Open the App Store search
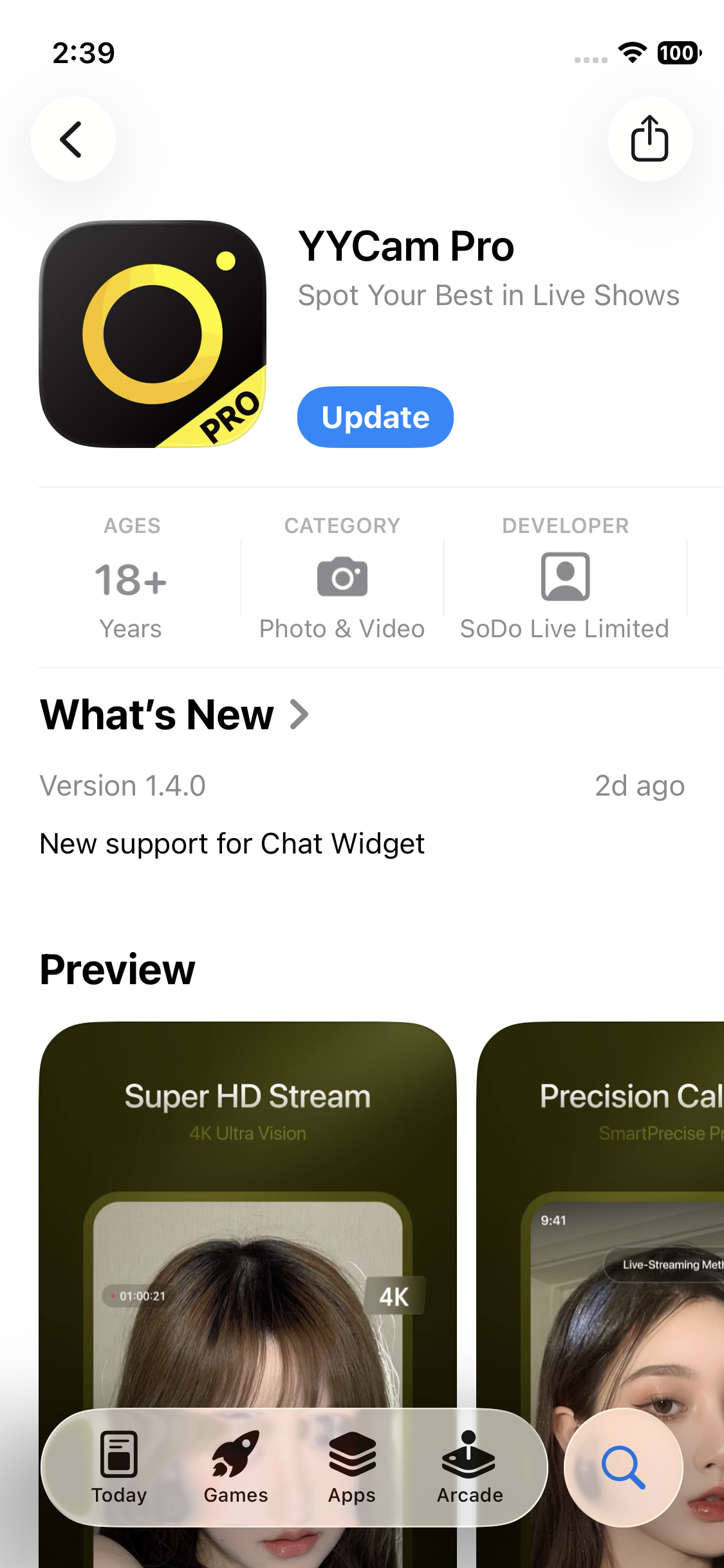Image resolution: width=724 pixels, height=1568 pixels. [623, 1468]
